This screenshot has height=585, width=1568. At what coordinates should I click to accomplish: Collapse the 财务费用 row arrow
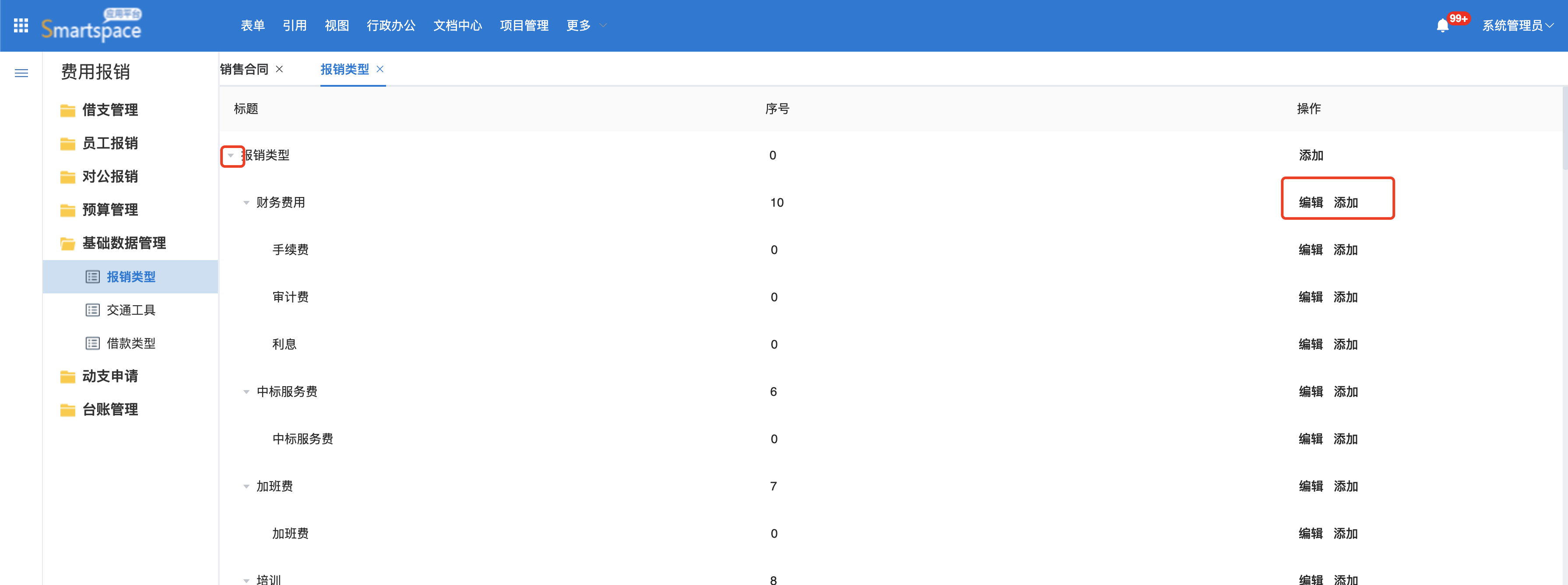[x=246, y=203]
